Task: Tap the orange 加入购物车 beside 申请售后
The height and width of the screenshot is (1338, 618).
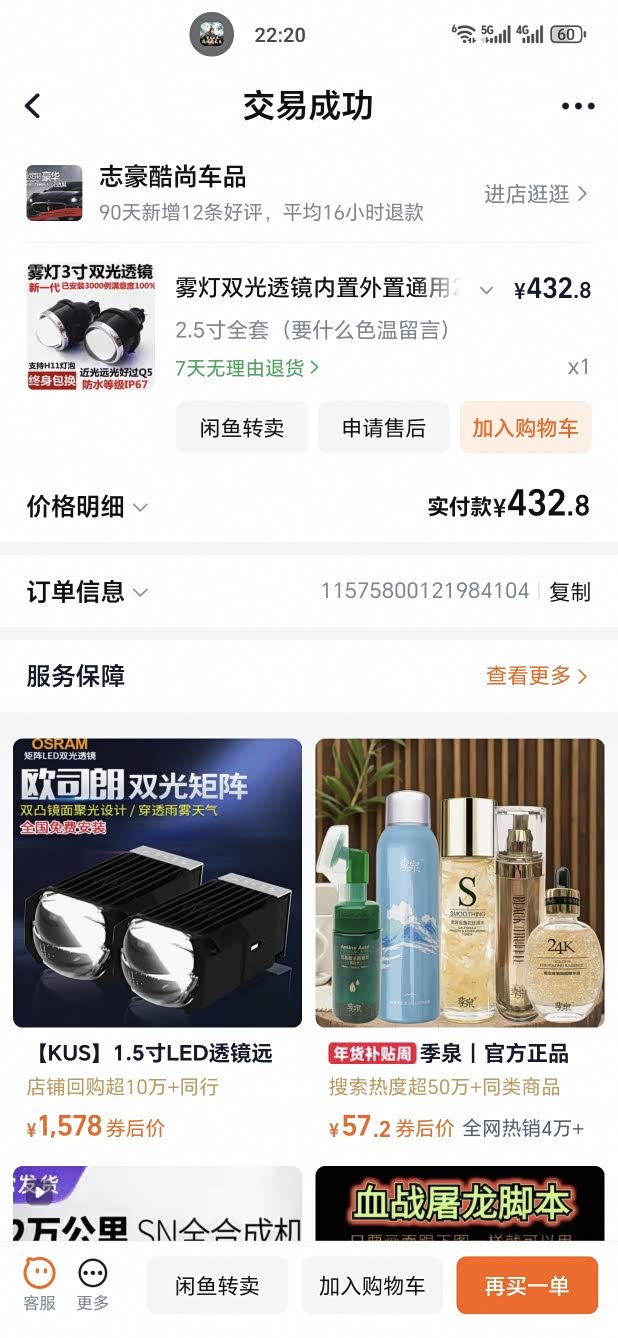Action: [525, 428]
